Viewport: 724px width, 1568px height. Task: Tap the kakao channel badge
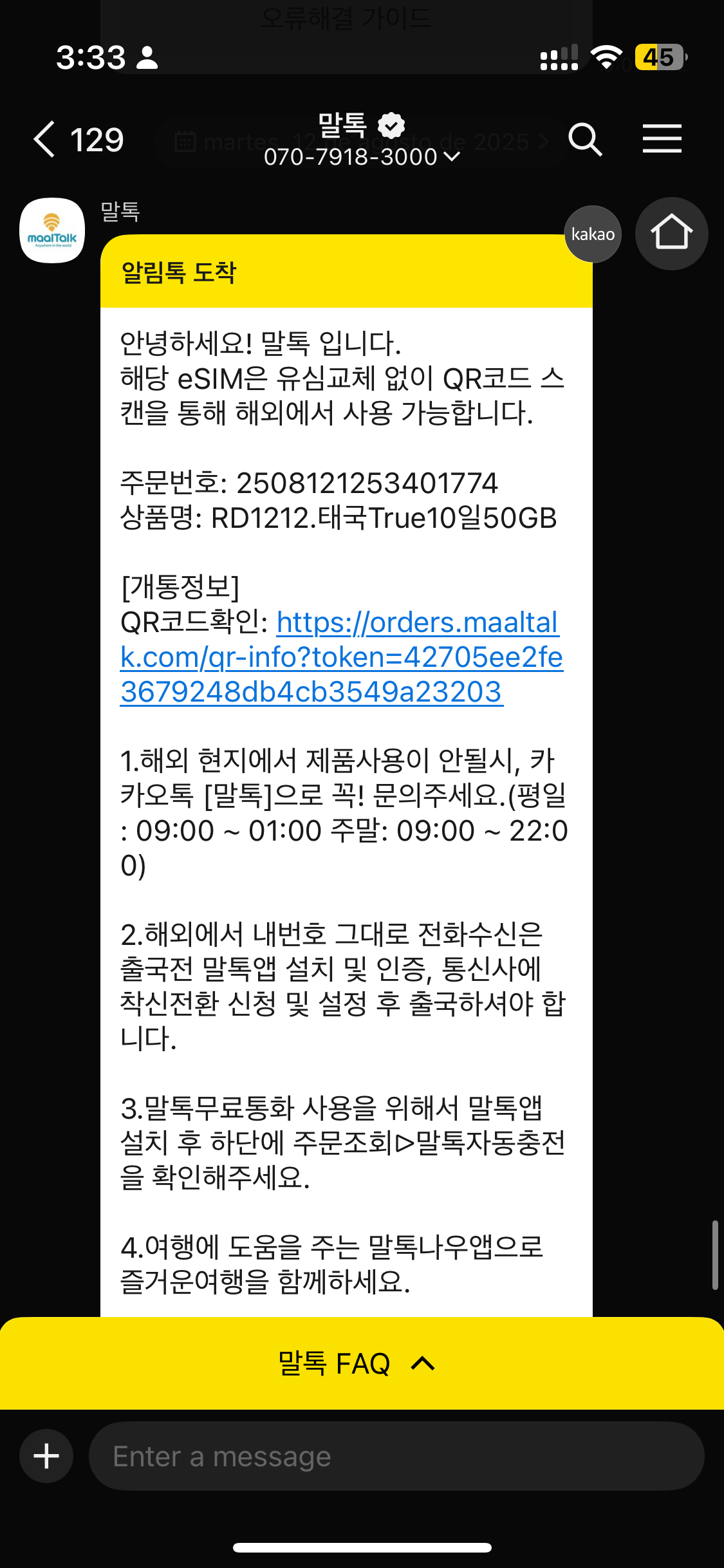click(592, 234)
